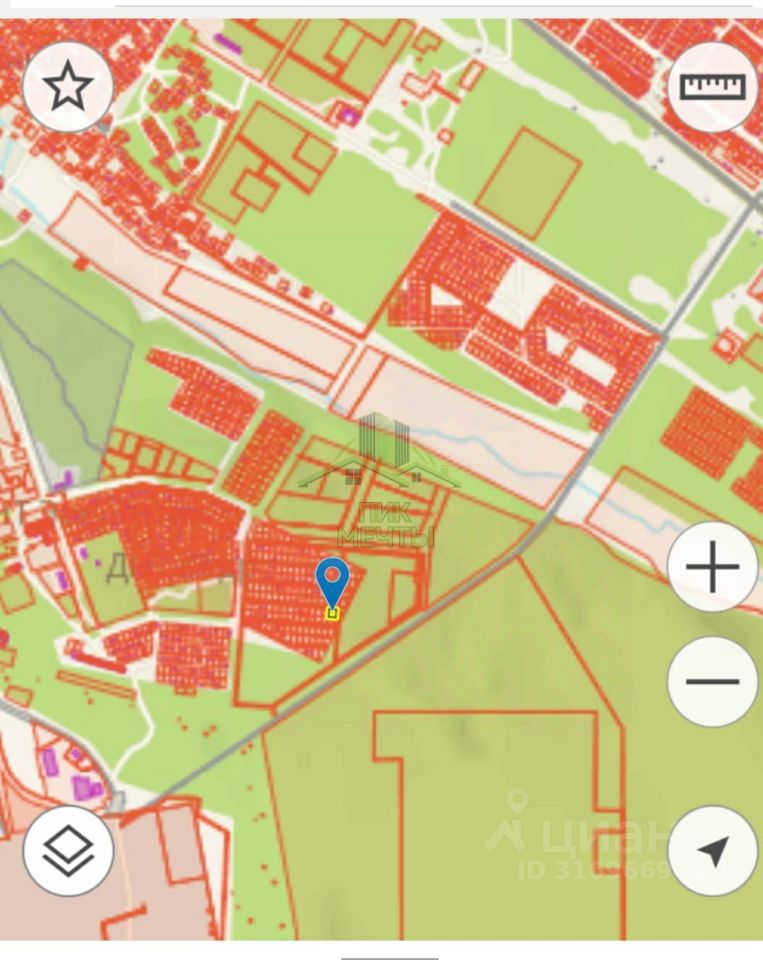Open the map layers selector
763x960 pixels.
coord(68,851)
